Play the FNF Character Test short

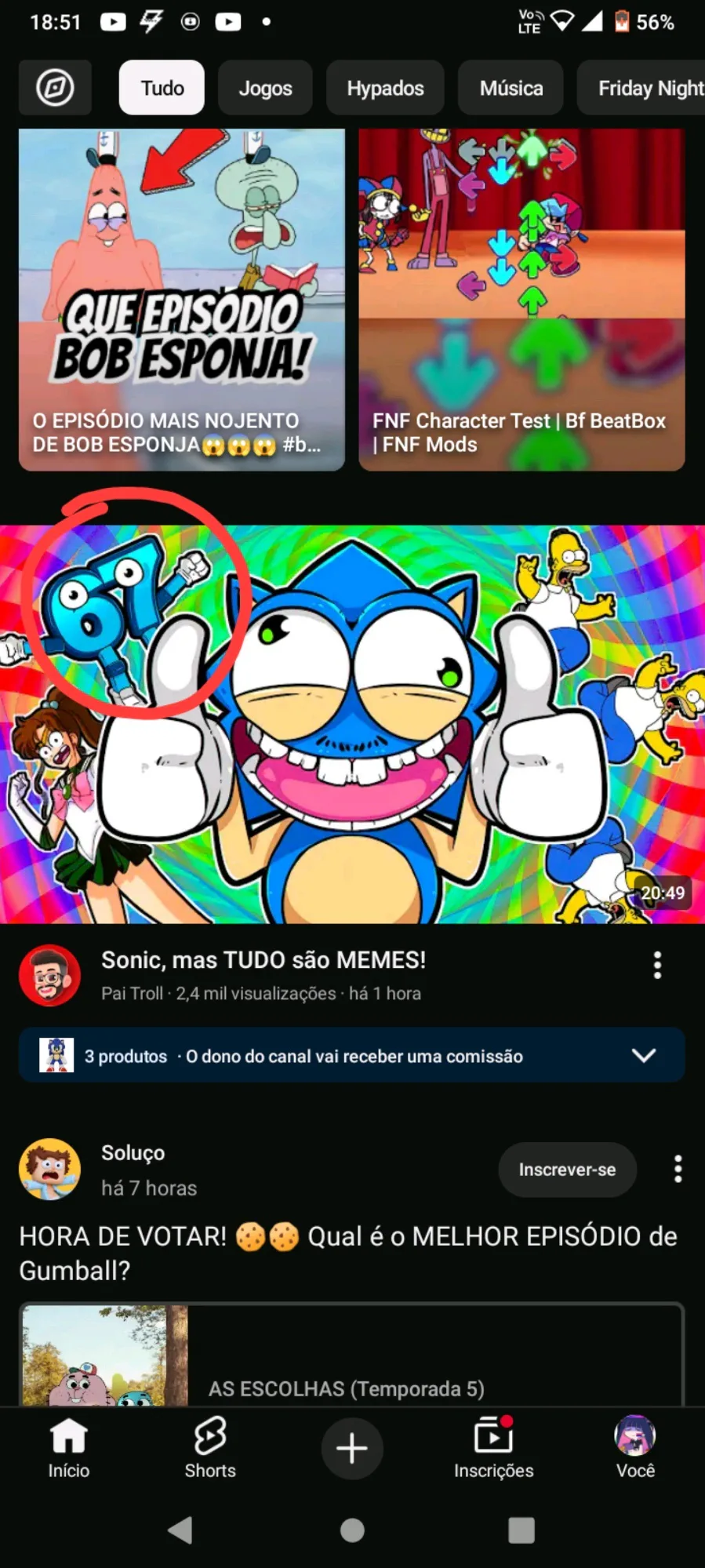click(521, 300)
